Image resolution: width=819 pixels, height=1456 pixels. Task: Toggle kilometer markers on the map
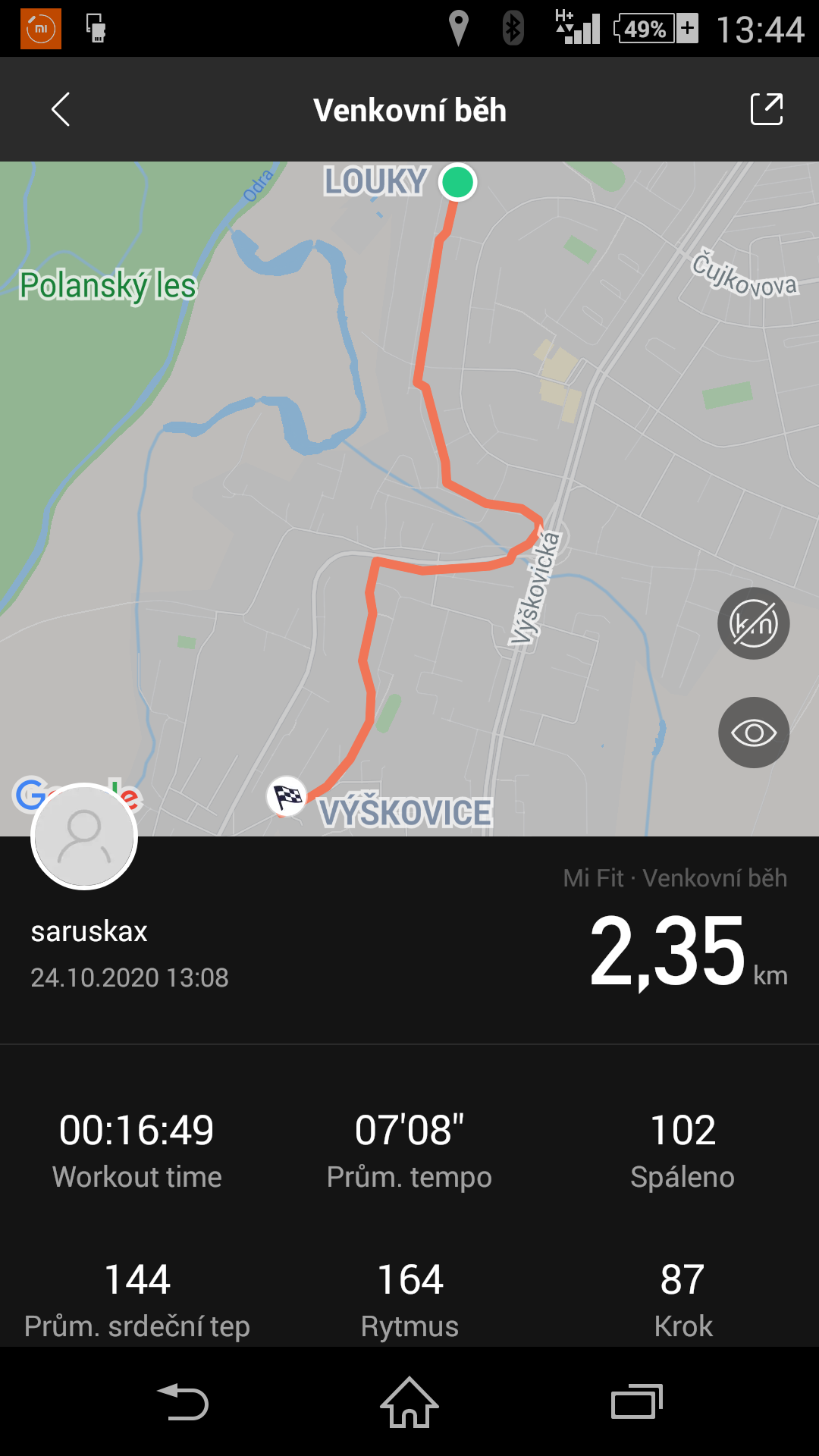[754, 623]
